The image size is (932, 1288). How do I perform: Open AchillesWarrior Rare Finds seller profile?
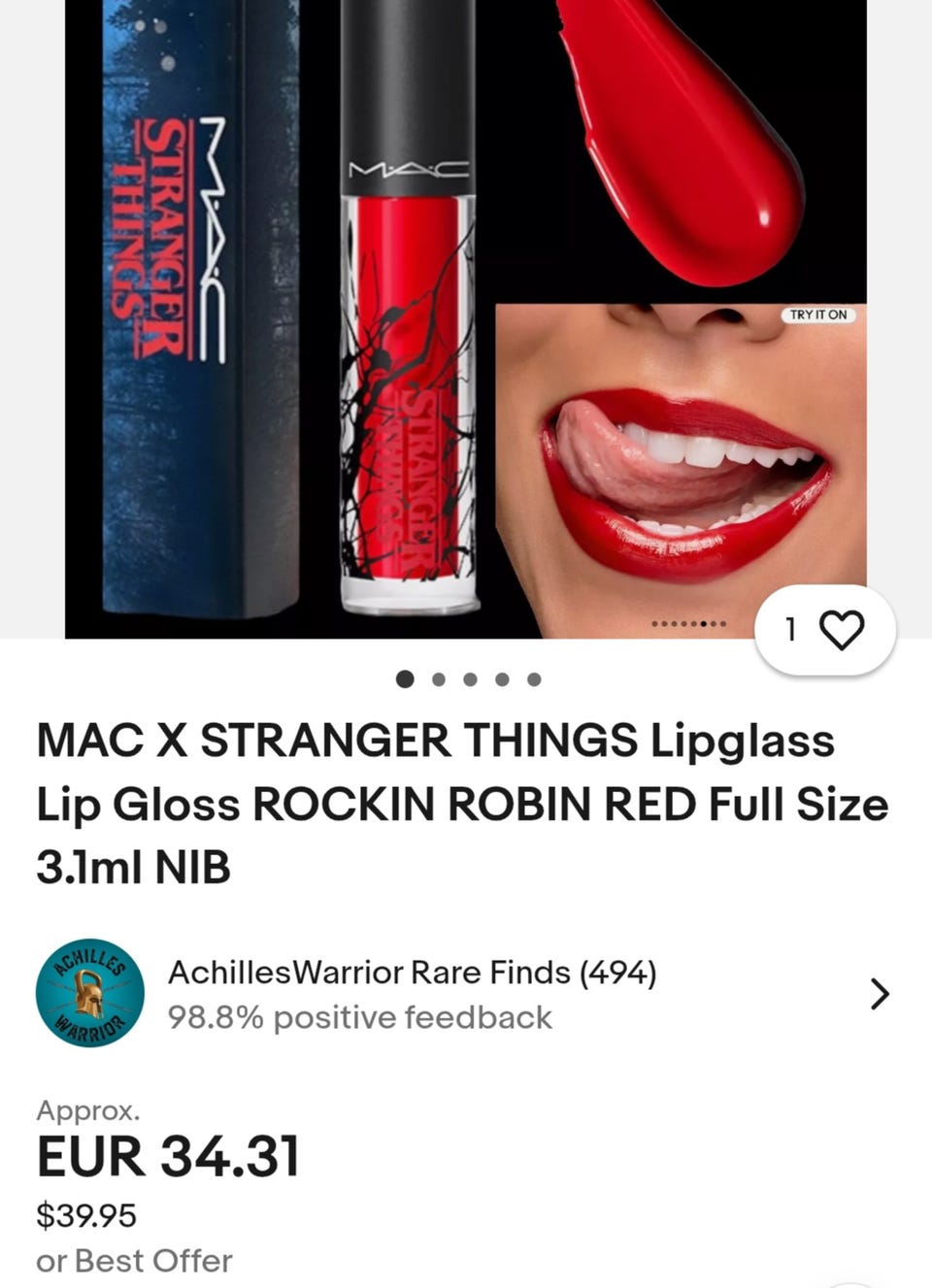(412, 972)
